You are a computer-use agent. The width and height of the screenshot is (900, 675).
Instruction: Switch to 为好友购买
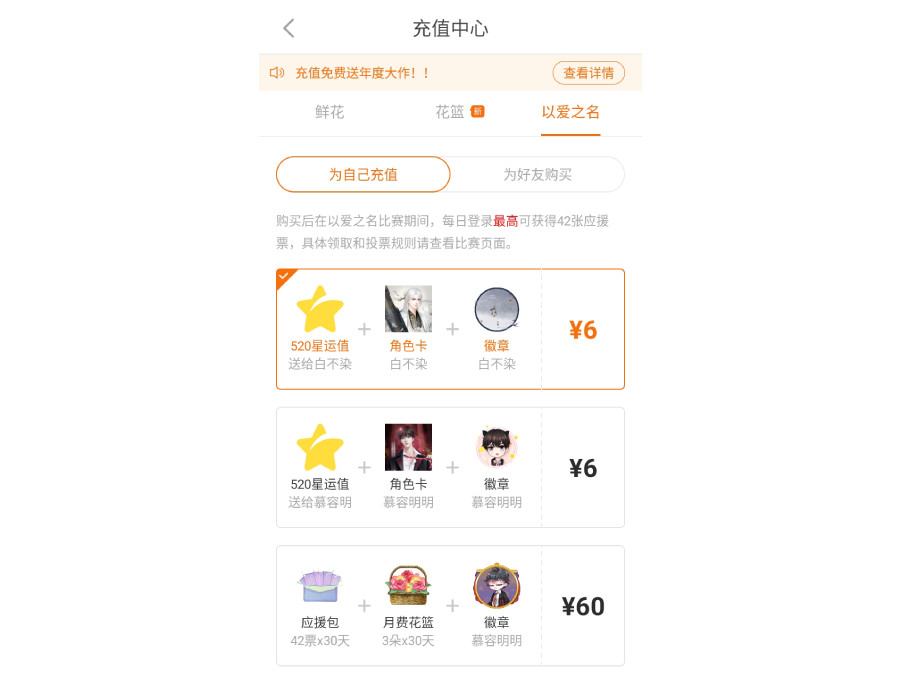(x=538, y=174)
